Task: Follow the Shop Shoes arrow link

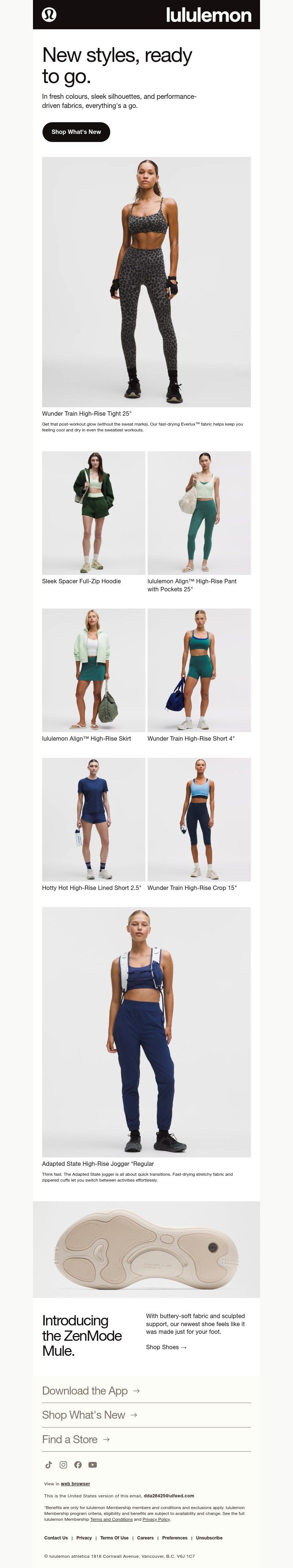Action: pos(166,1347)
